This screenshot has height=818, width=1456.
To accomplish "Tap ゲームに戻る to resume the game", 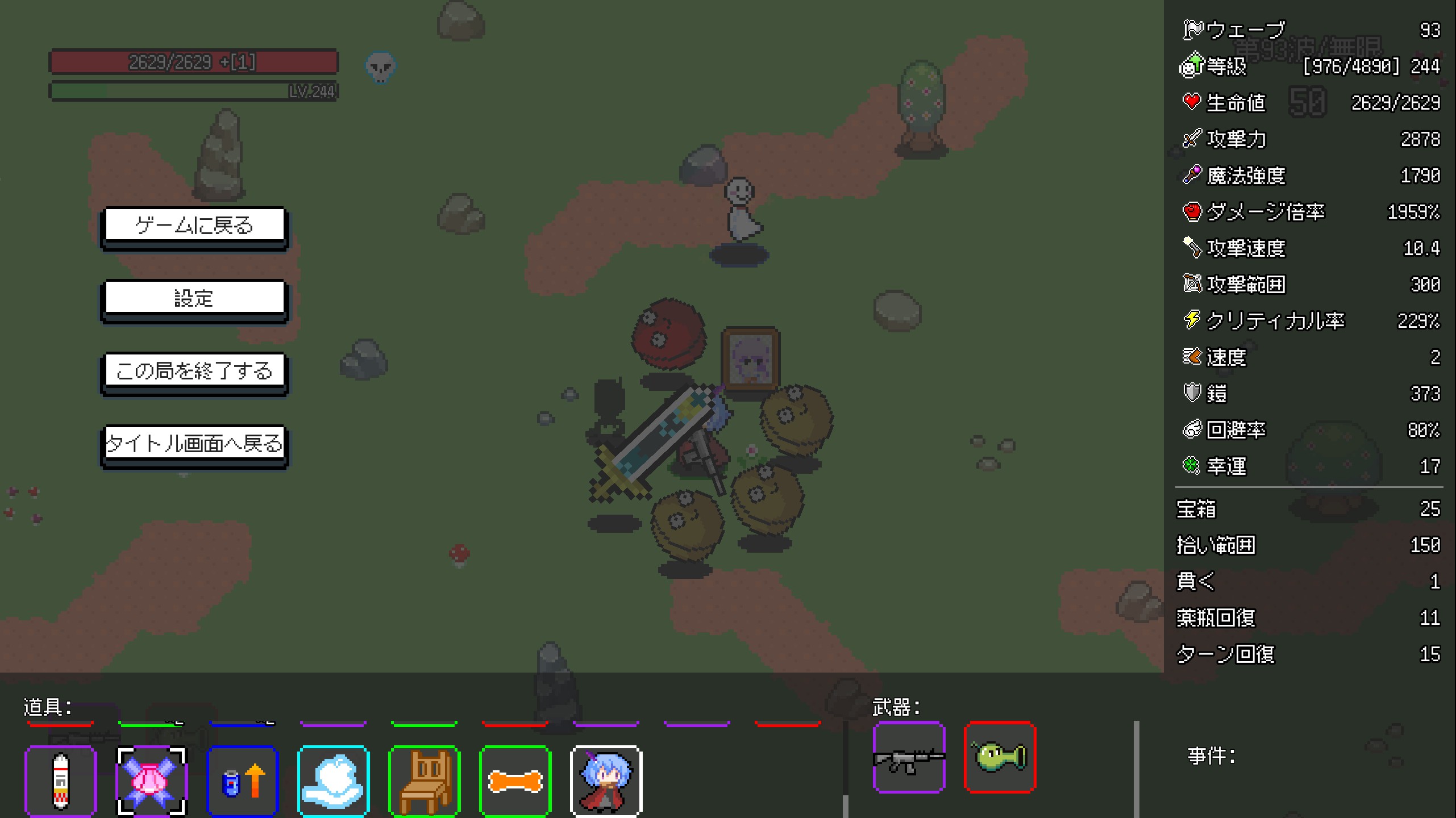I will pyautogui.click(x=194, y=226).
